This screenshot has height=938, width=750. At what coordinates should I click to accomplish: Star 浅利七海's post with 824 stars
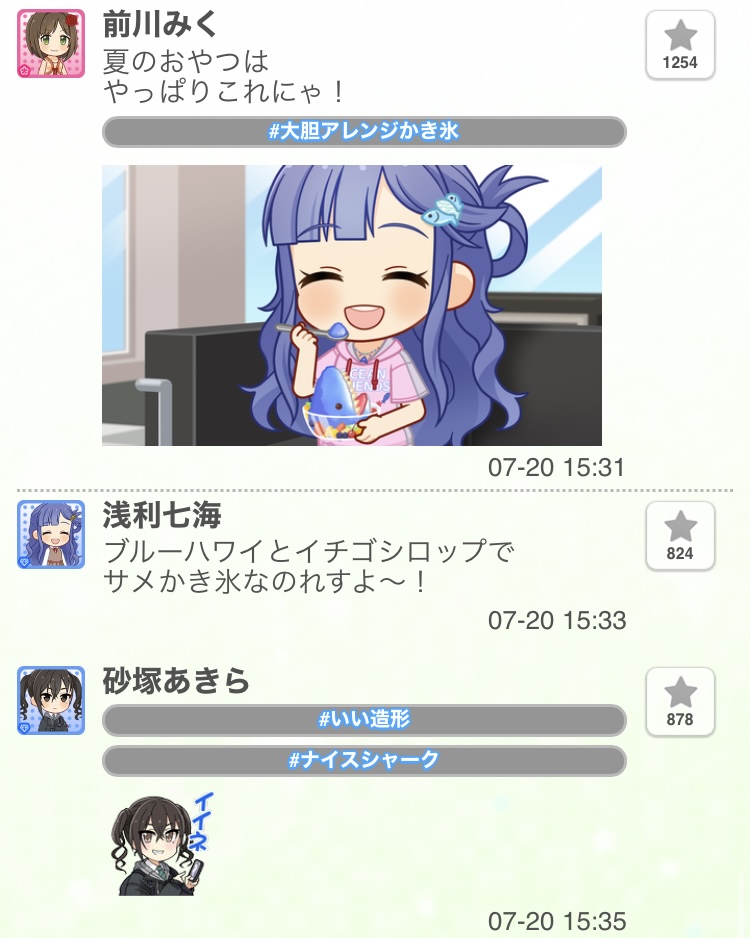click(680, 535)
